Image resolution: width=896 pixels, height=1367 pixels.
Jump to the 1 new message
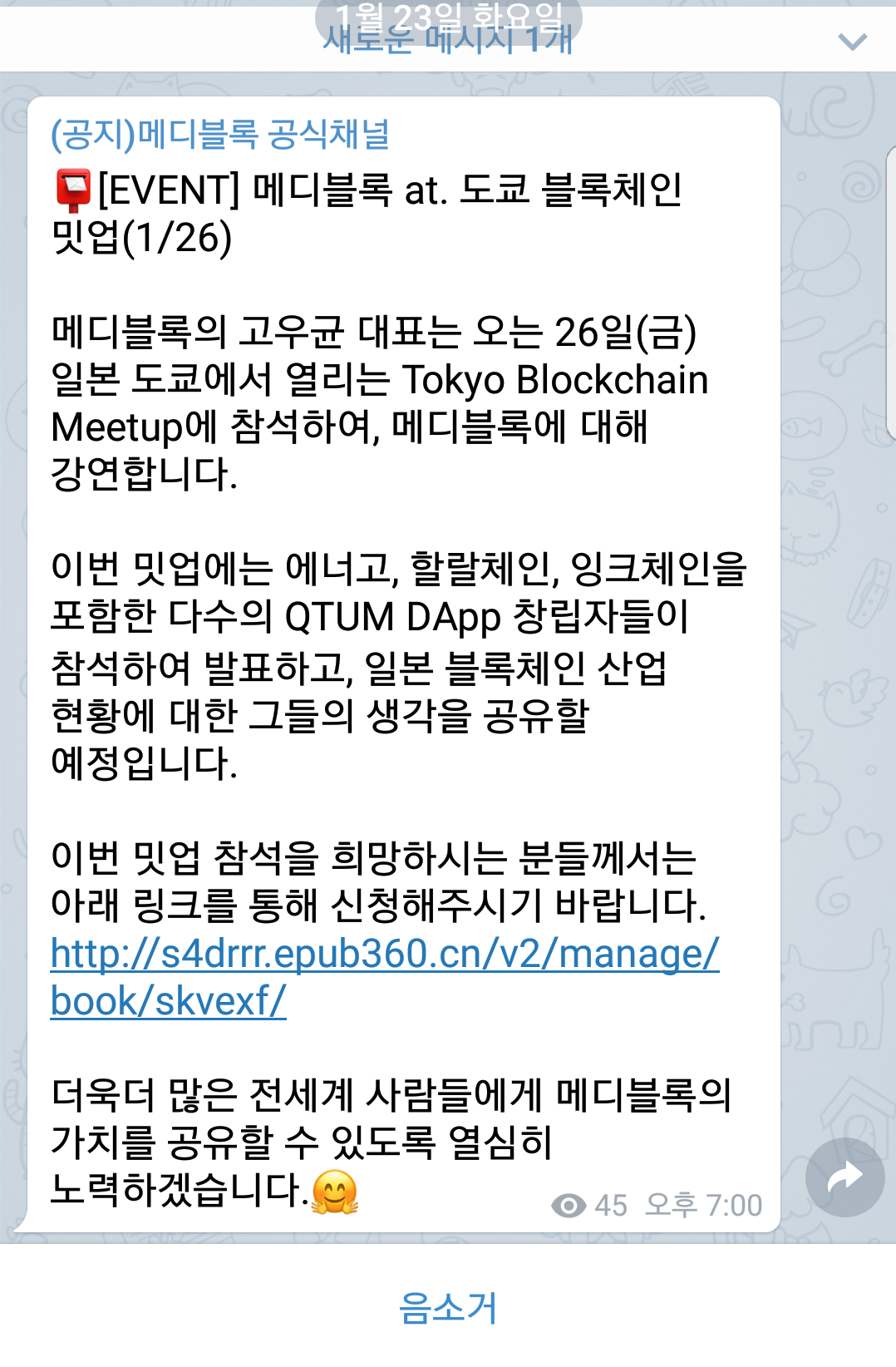click(x=447, y=39)
